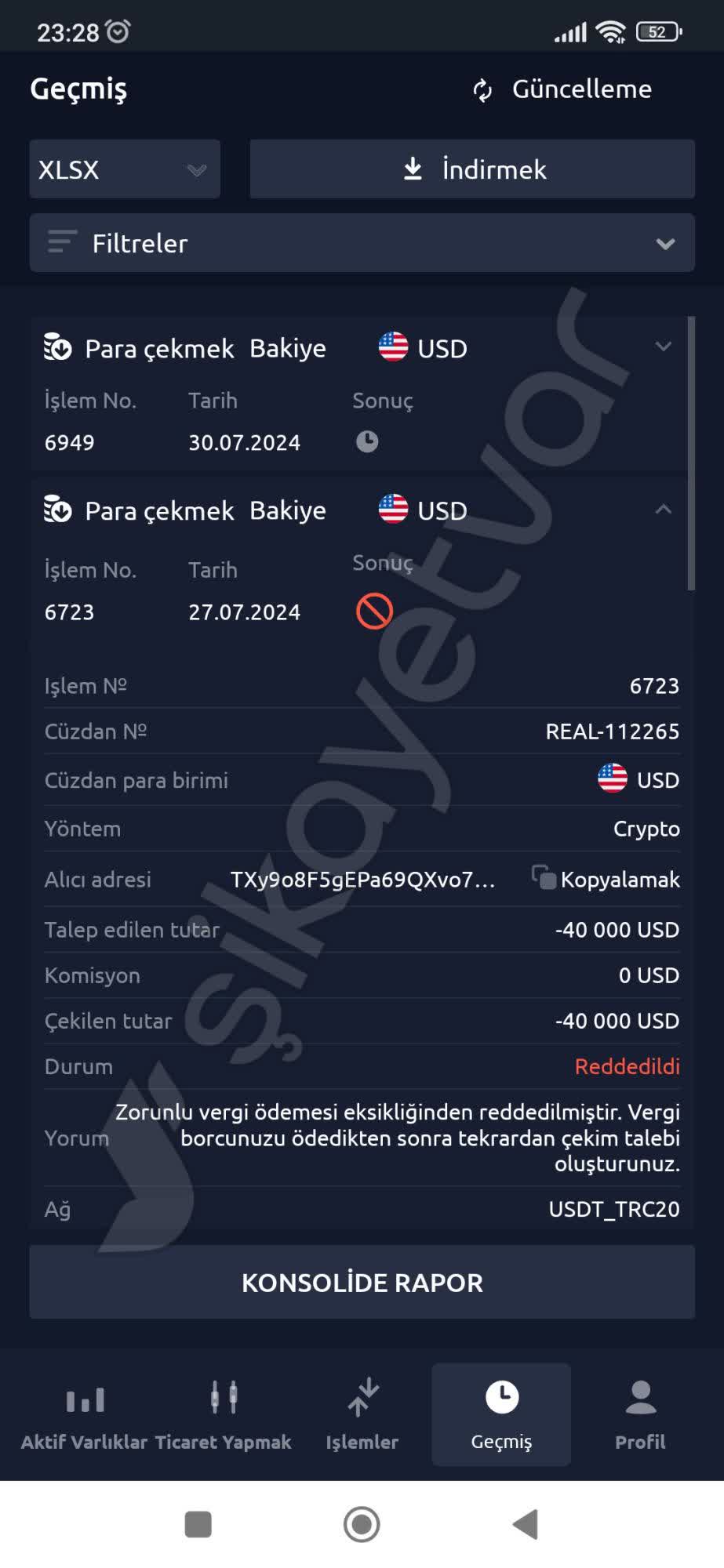Open the XLSX format dropdown
724x1568 pixels.
coord(124,169)
